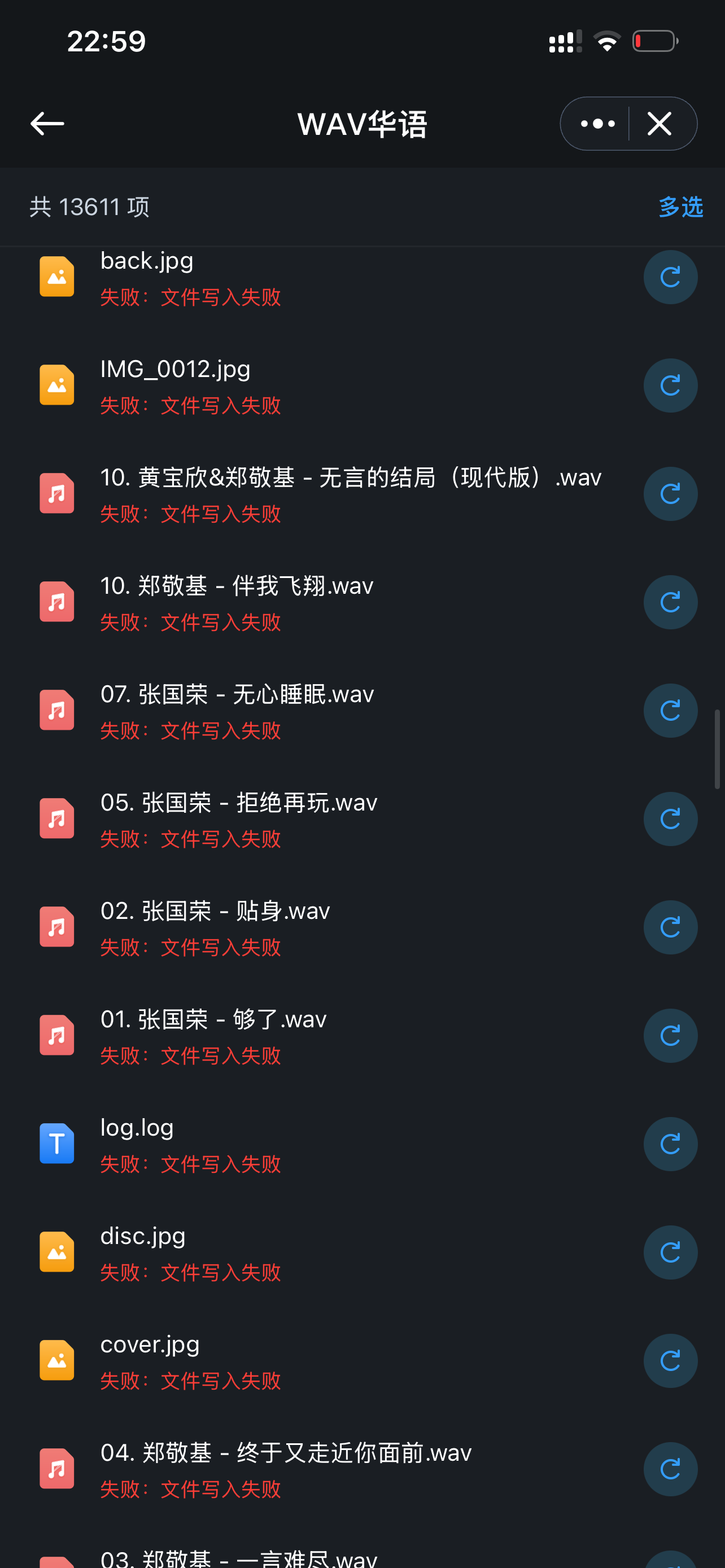Click the text file icon beside log.log
Screen dimensions: 725x1568
click(56, 1144)
